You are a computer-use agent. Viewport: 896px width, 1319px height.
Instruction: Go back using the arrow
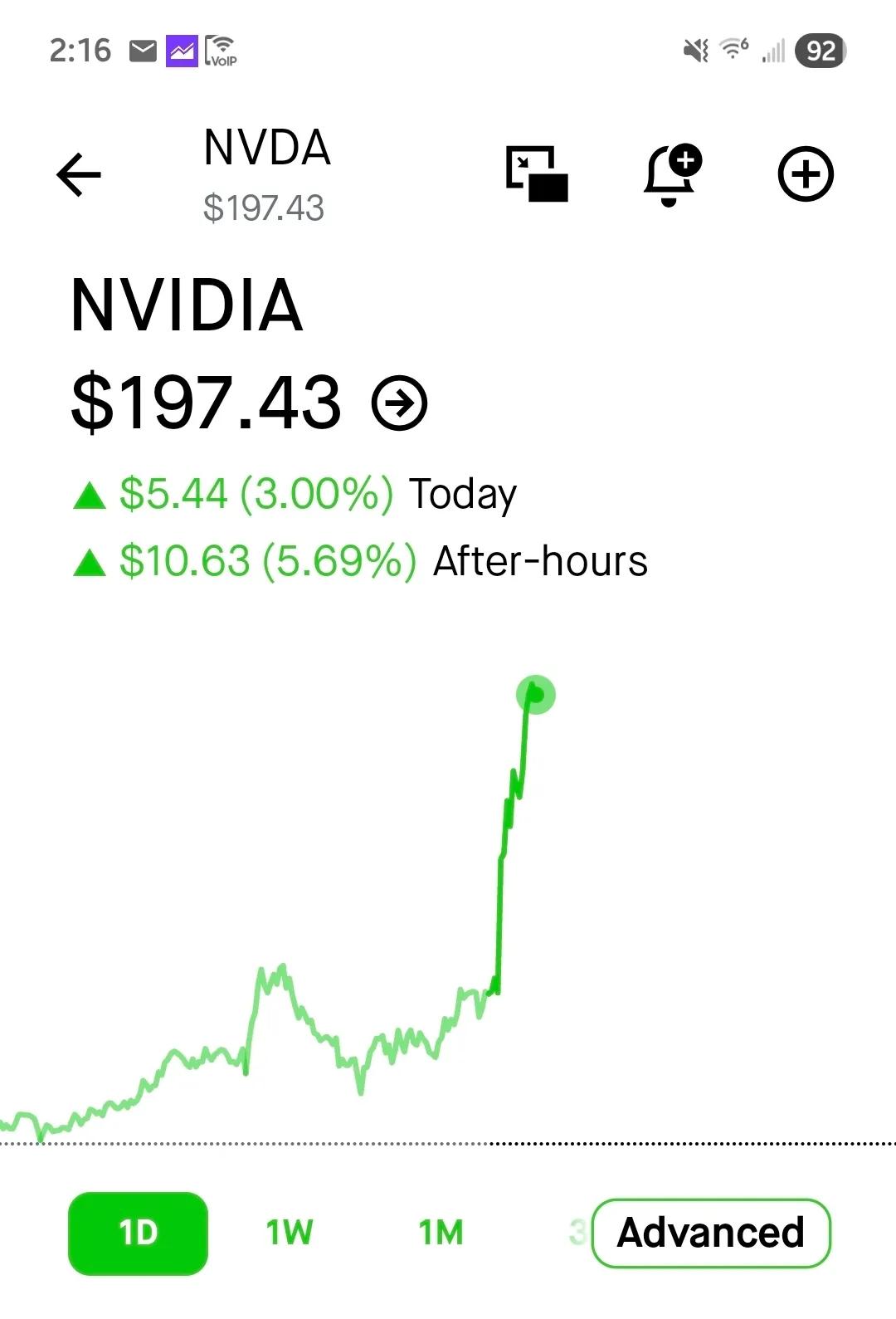pyautogui.click(x=79, y=174)
